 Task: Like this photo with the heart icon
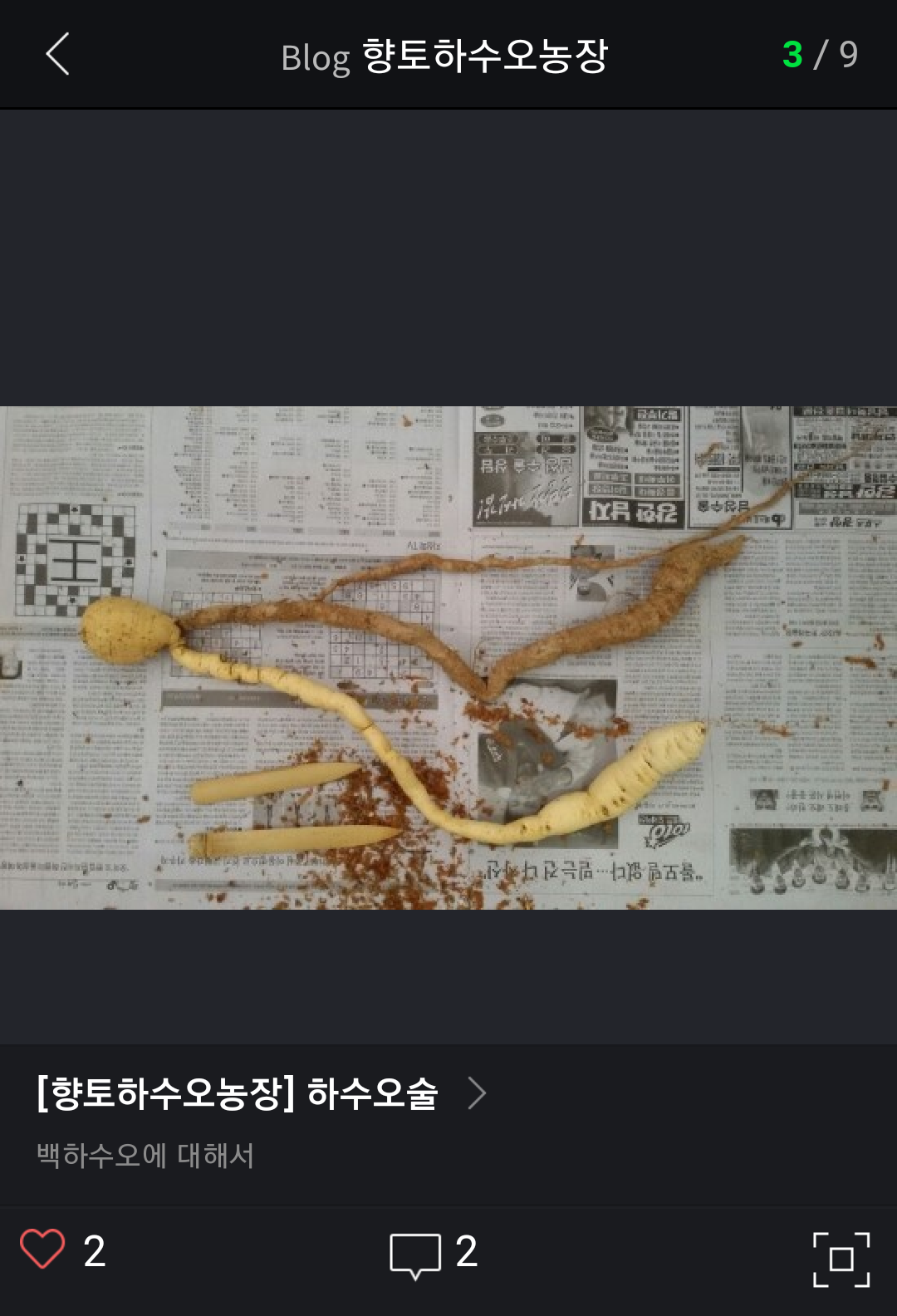[42, 1250]
